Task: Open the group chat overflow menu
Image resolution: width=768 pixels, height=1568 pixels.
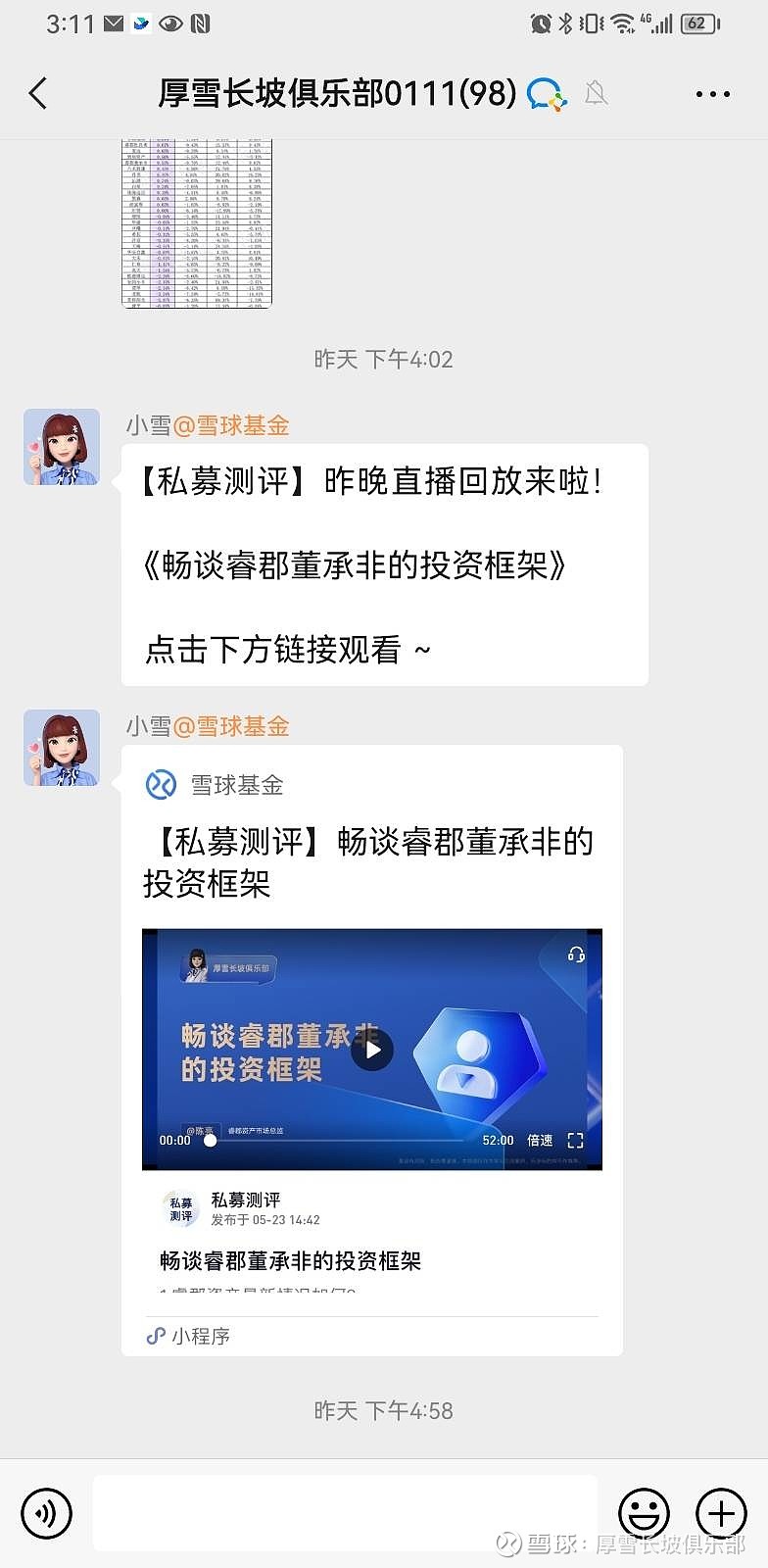Action: 712,94
